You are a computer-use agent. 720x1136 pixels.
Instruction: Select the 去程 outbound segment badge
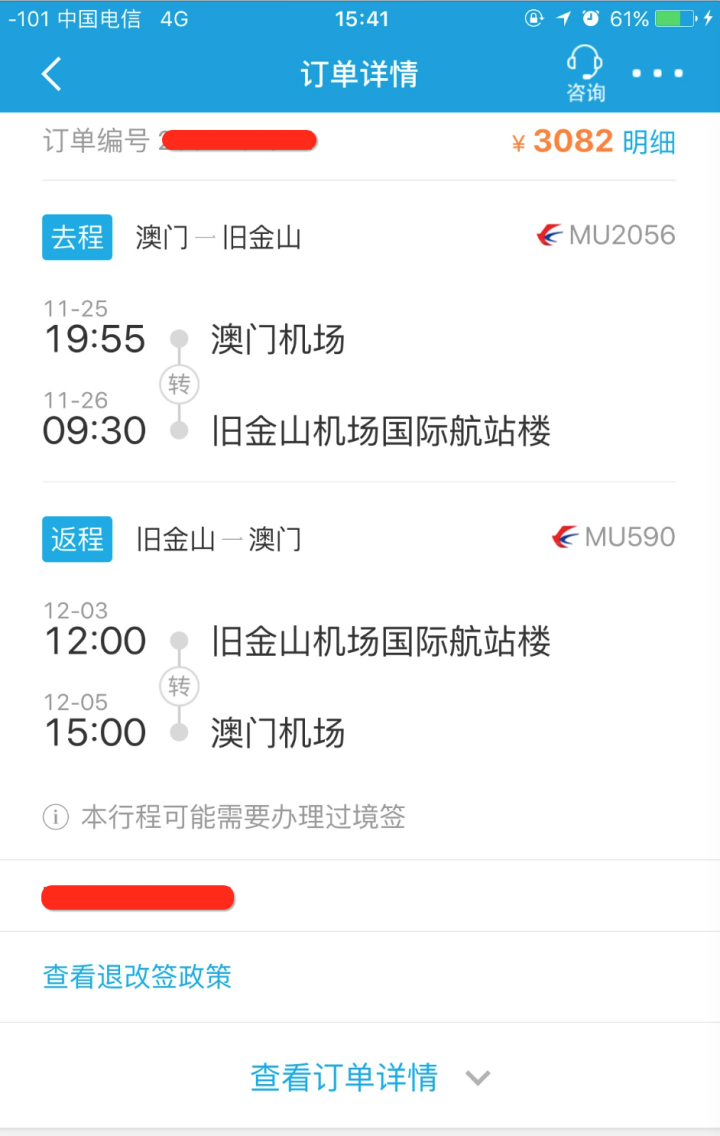(77, 237)
